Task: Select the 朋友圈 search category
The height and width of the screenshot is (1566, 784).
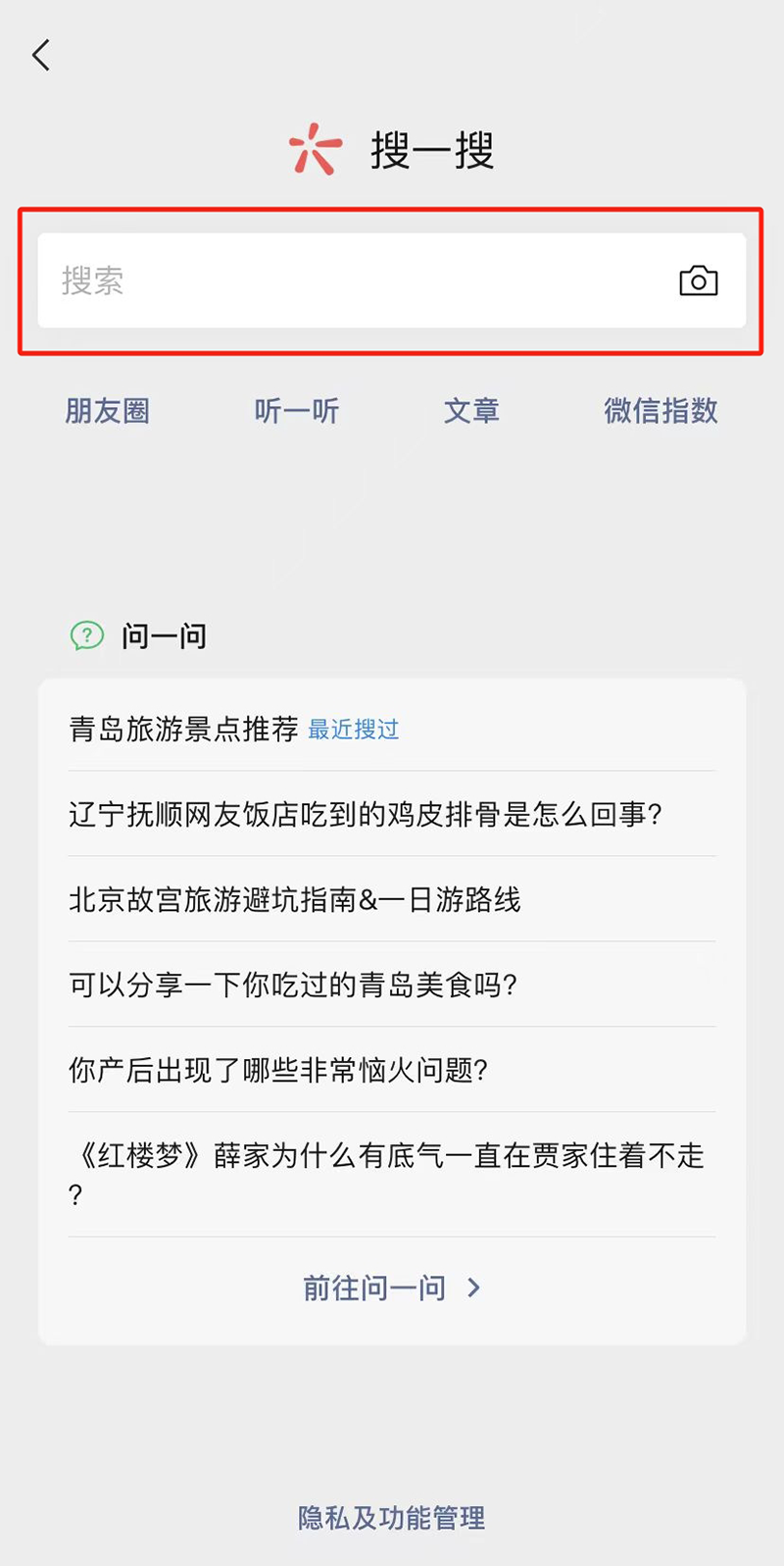Action: tap(107, 411)
